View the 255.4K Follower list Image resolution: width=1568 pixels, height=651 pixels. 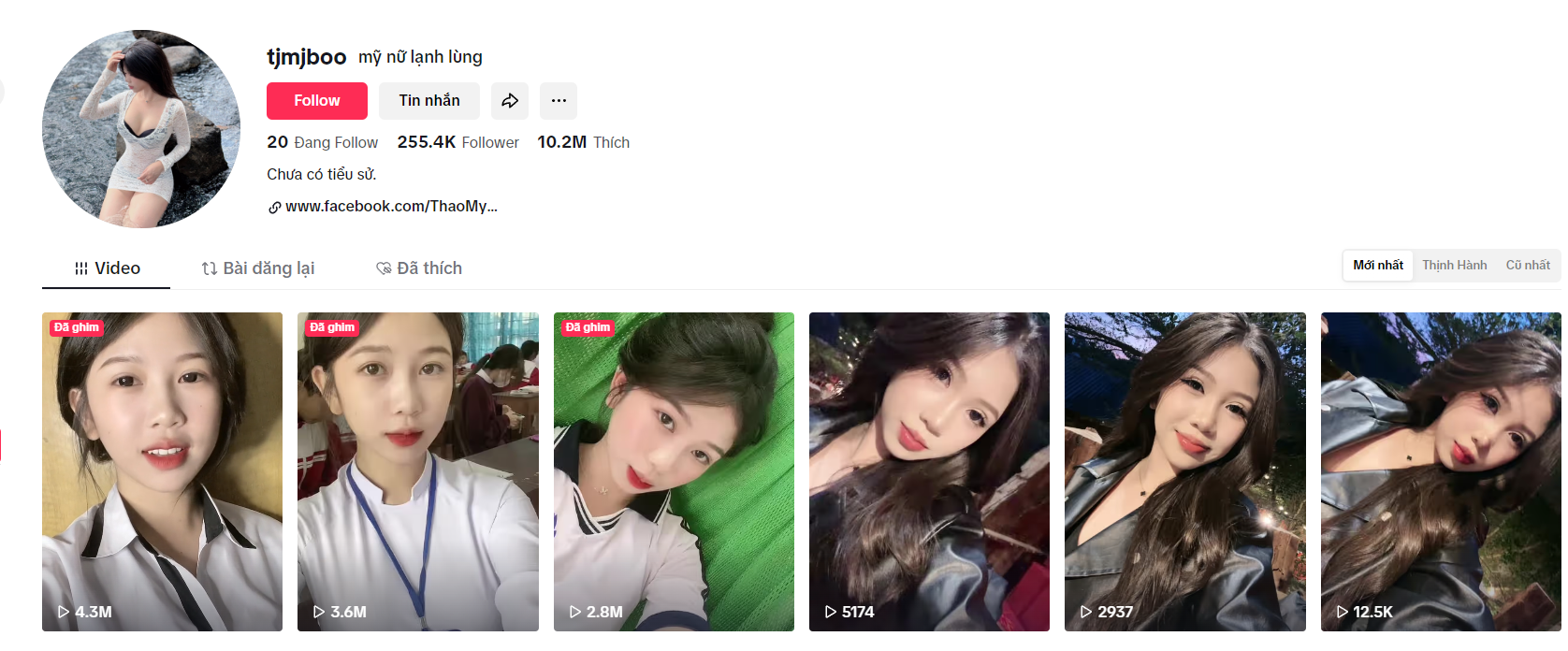[x=457, y=142]
